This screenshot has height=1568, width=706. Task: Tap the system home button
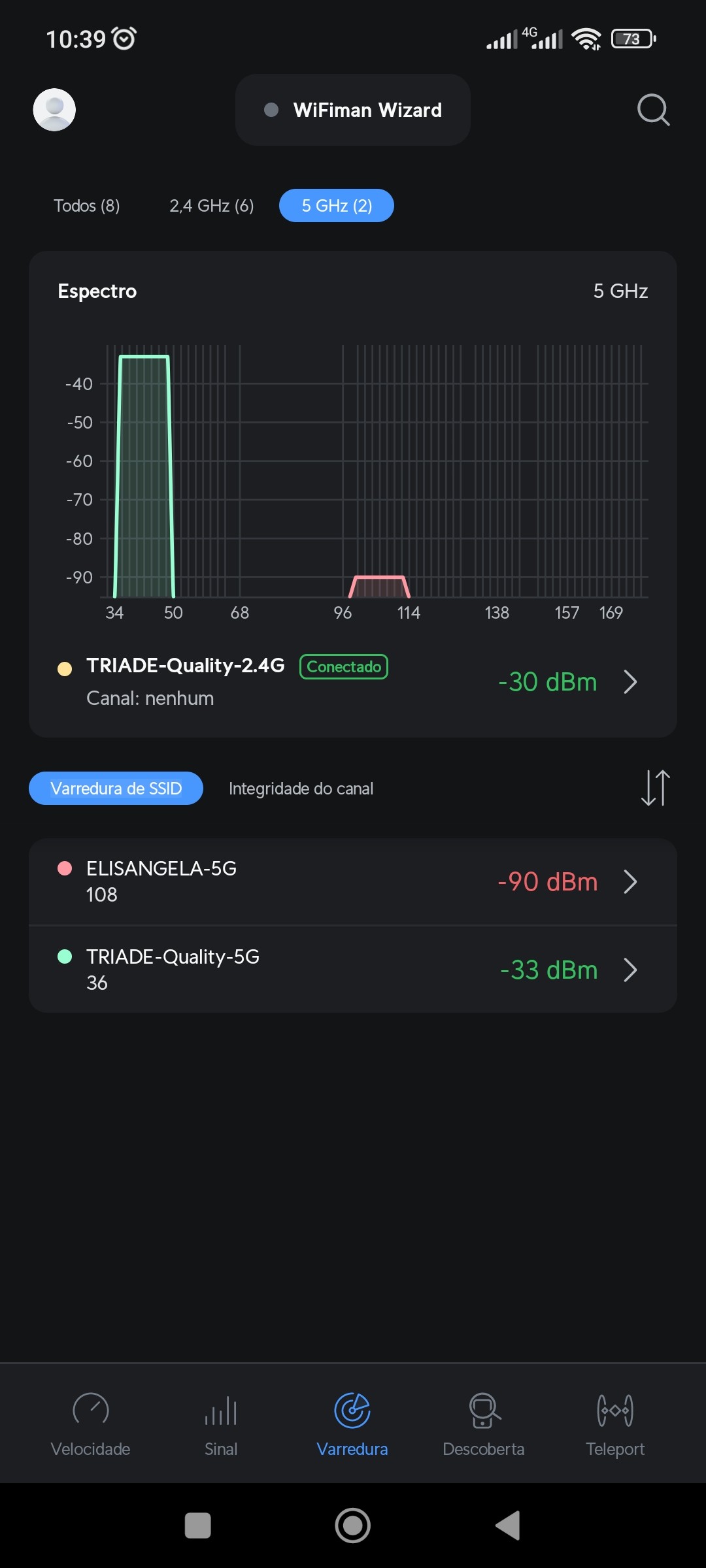[x=353, y=1526]
